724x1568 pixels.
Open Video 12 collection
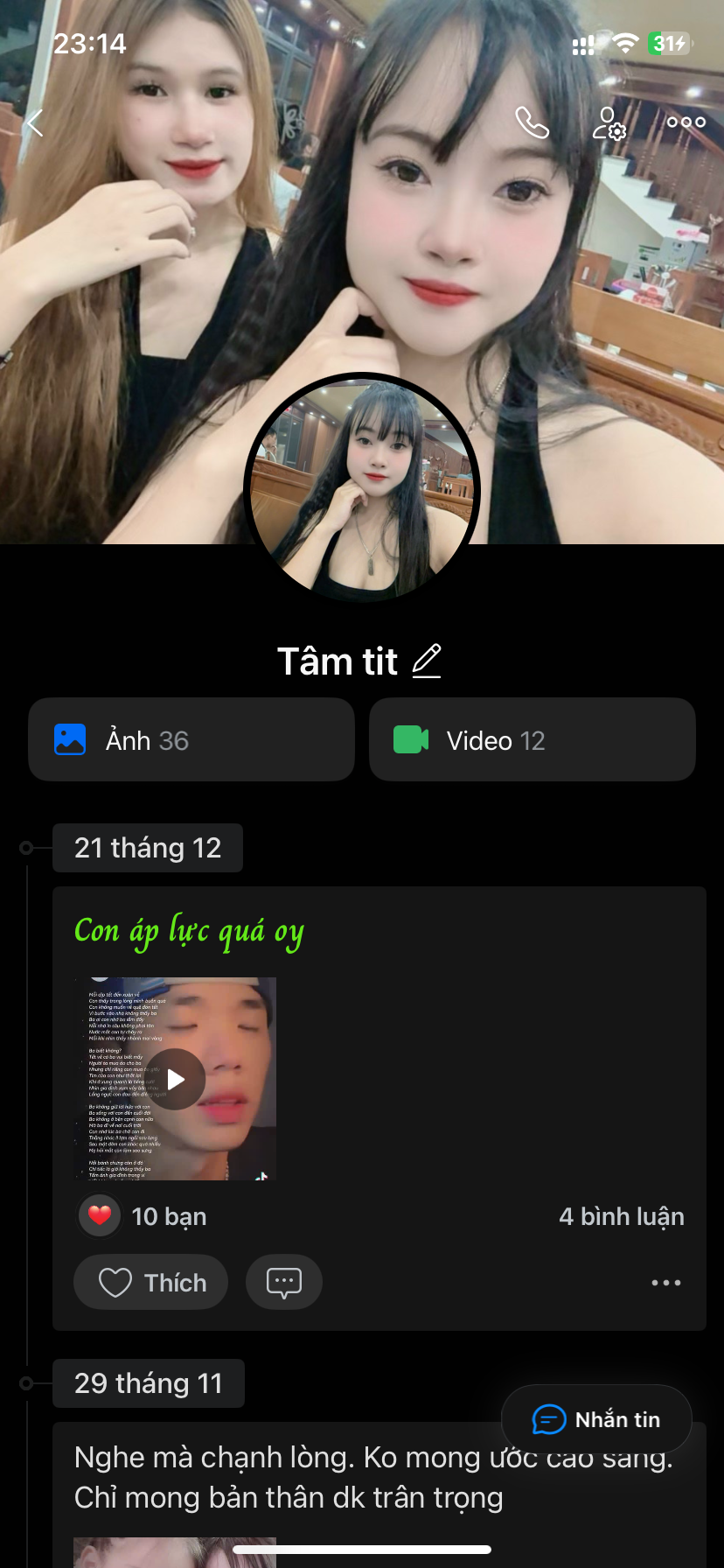pyautogui.click(x=532, y=740)
